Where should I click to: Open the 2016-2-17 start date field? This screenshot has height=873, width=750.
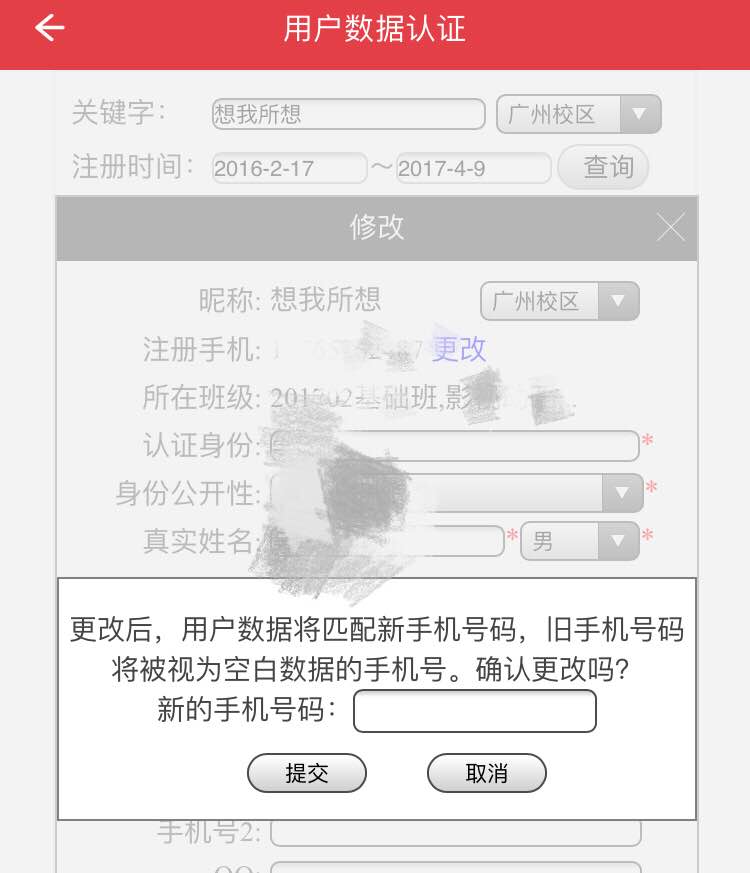pos(289,168)
